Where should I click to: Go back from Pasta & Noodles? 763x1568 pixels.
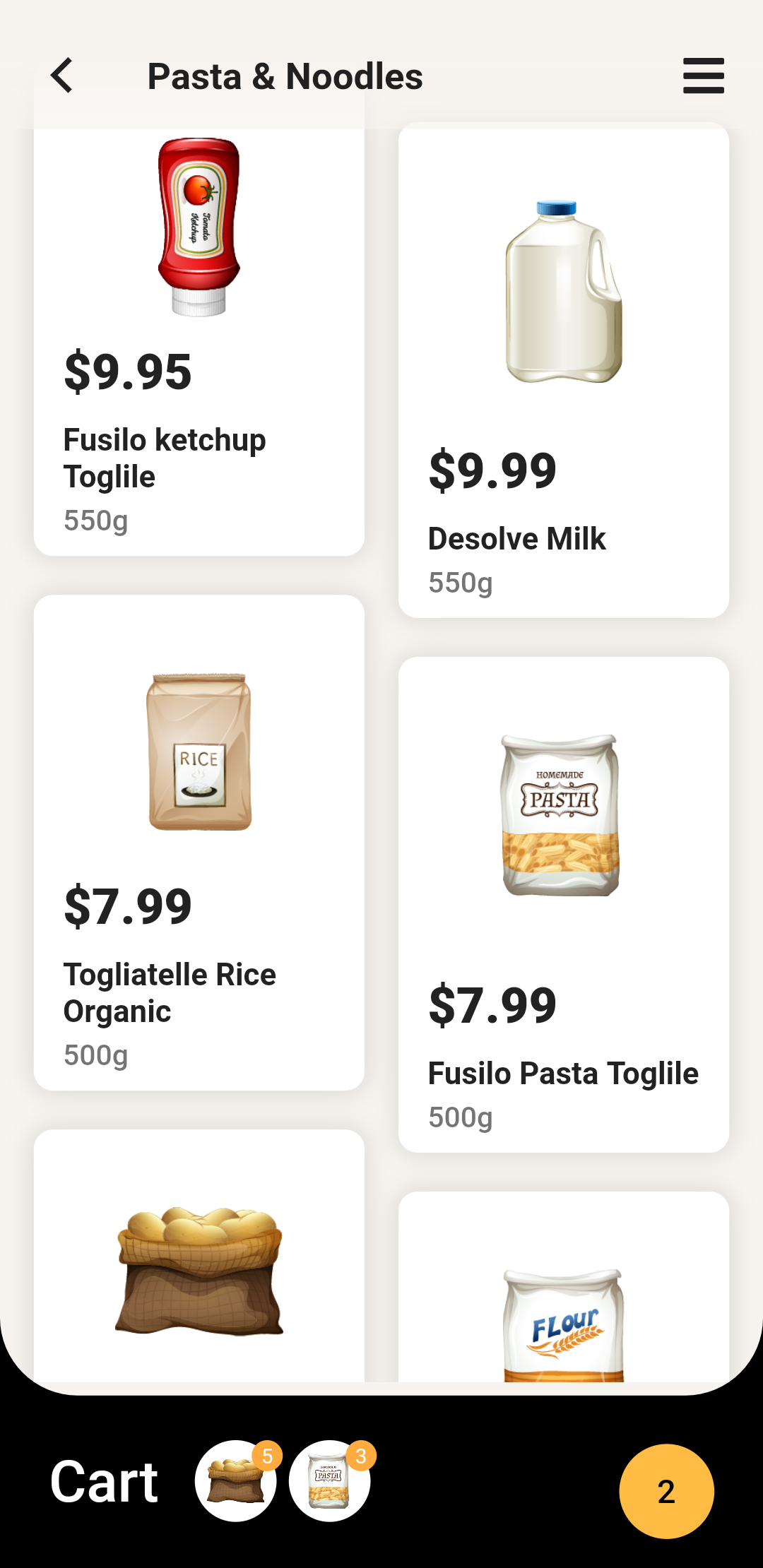[x=62, y=76]
